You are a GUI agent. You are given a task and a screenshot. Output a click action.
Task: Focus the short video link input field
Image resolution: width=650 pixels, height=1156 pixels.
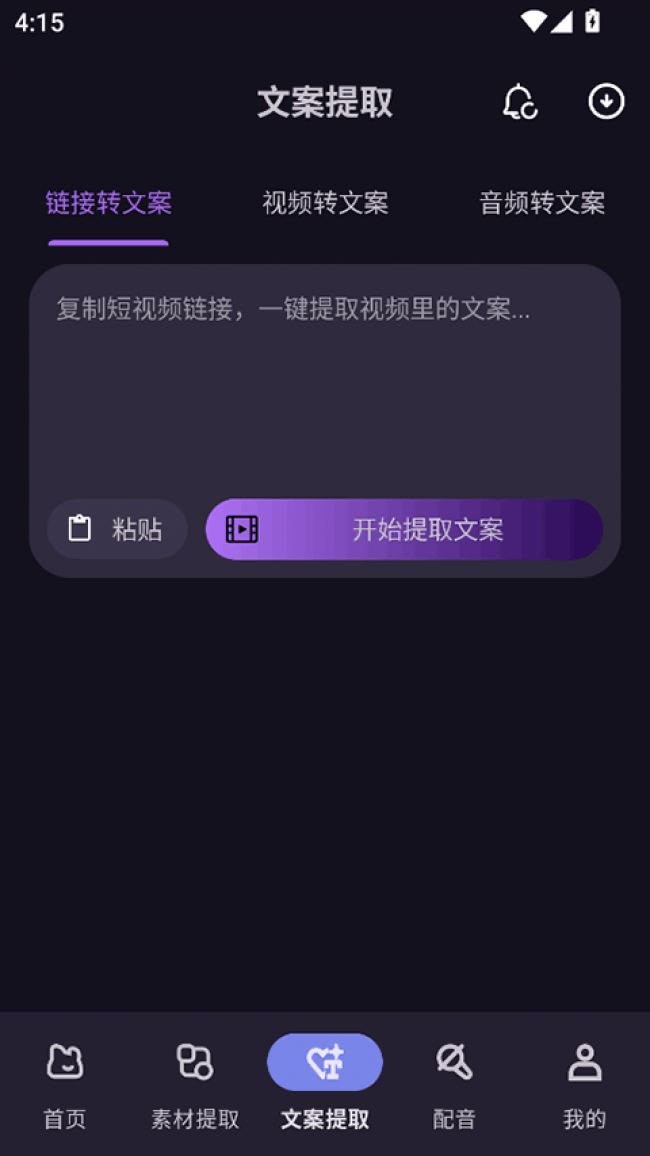tap(325, 380)
